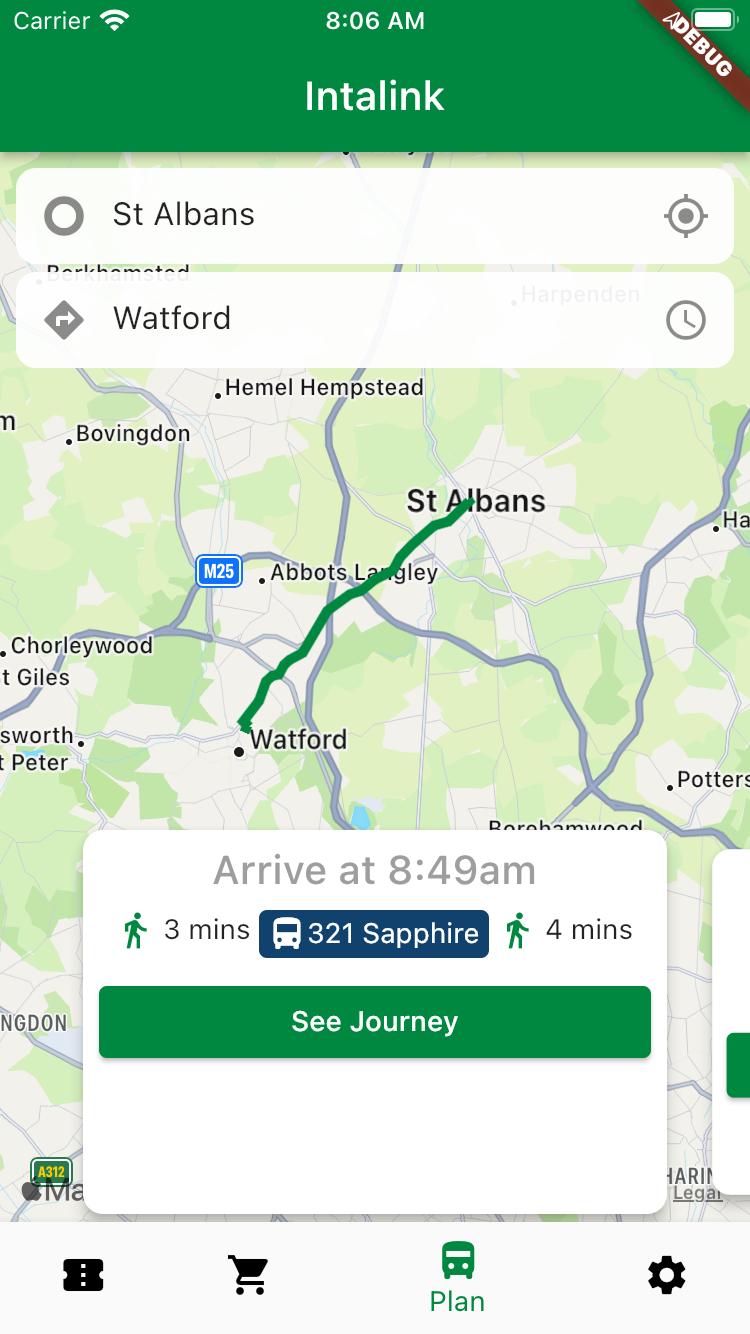Open the clock time picker

[x=686, y=320]
